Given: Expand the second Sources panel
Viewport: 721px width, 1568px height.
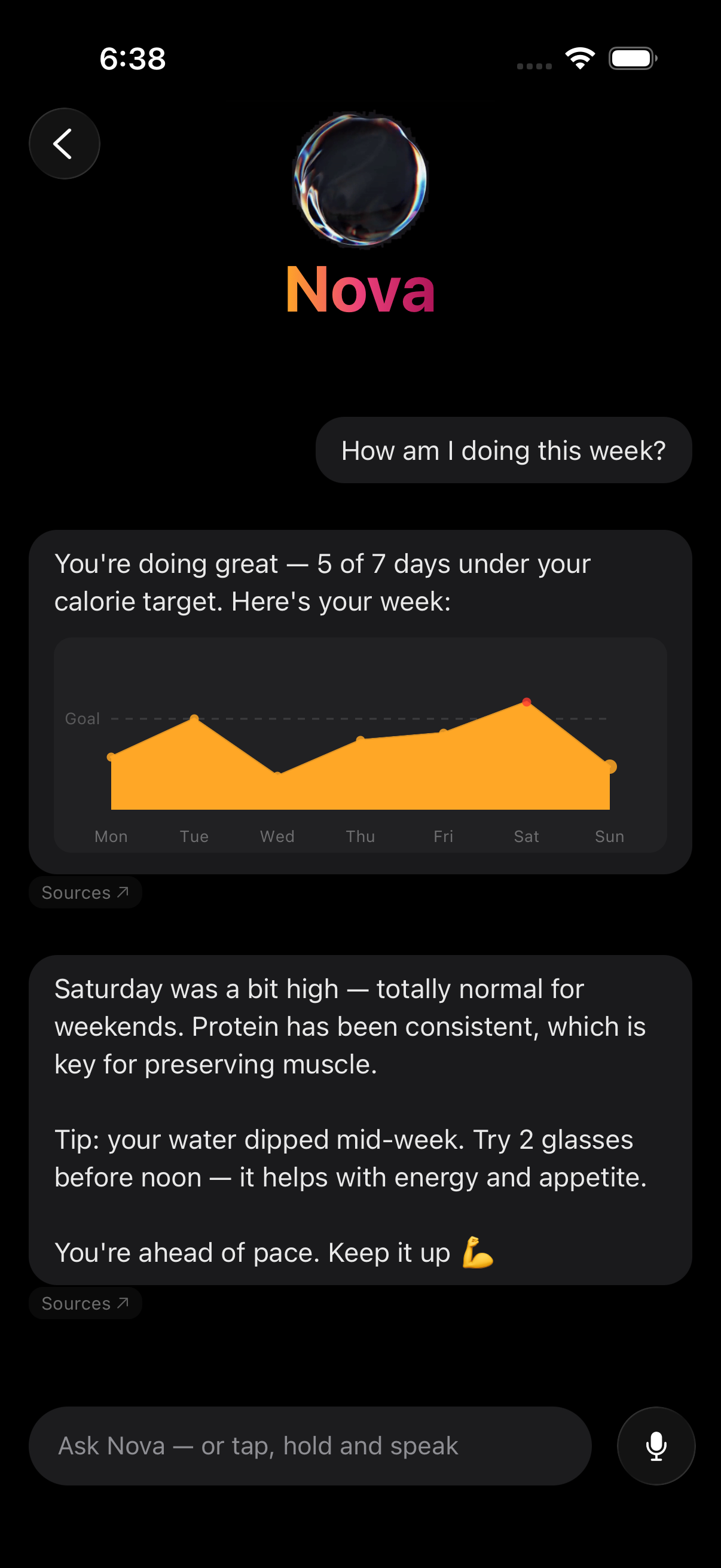Looking at the screenshot, I should [85, 1302].
